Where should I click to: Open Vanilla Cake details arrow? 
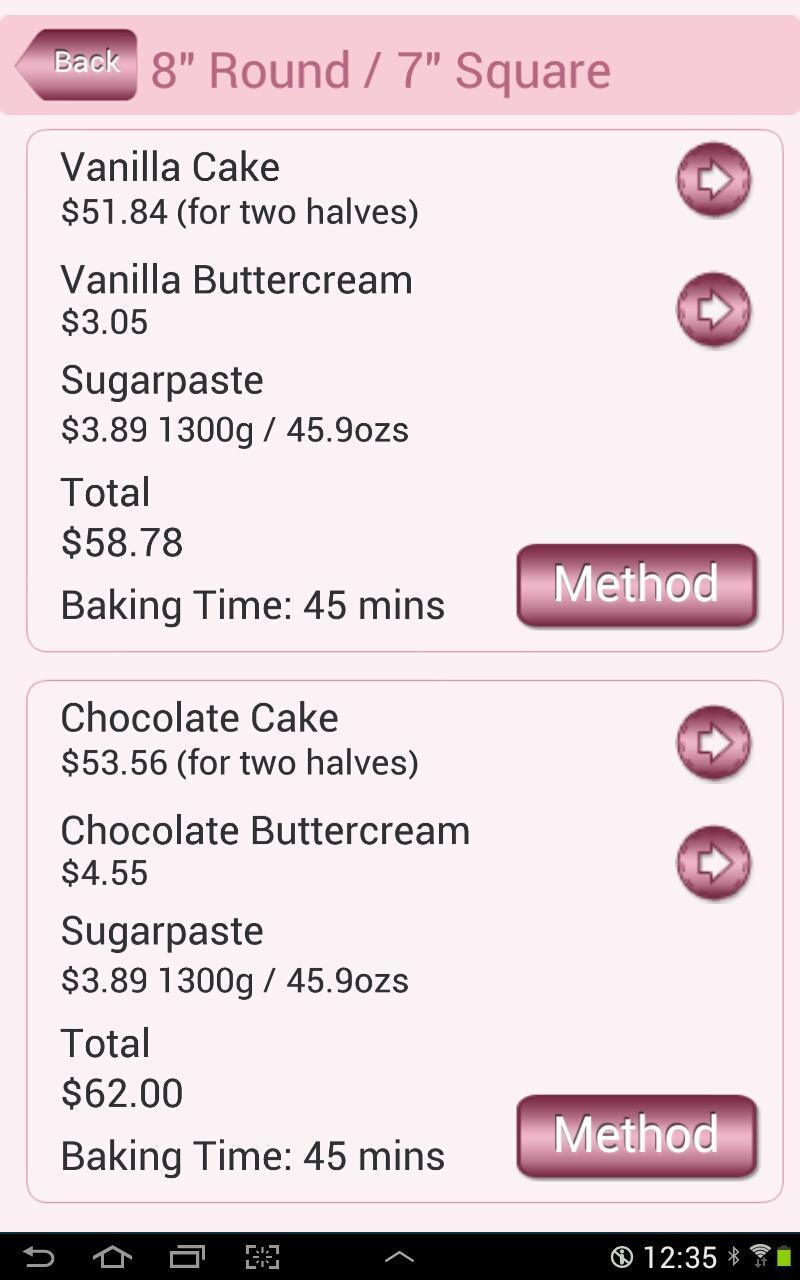coord(713,180)
